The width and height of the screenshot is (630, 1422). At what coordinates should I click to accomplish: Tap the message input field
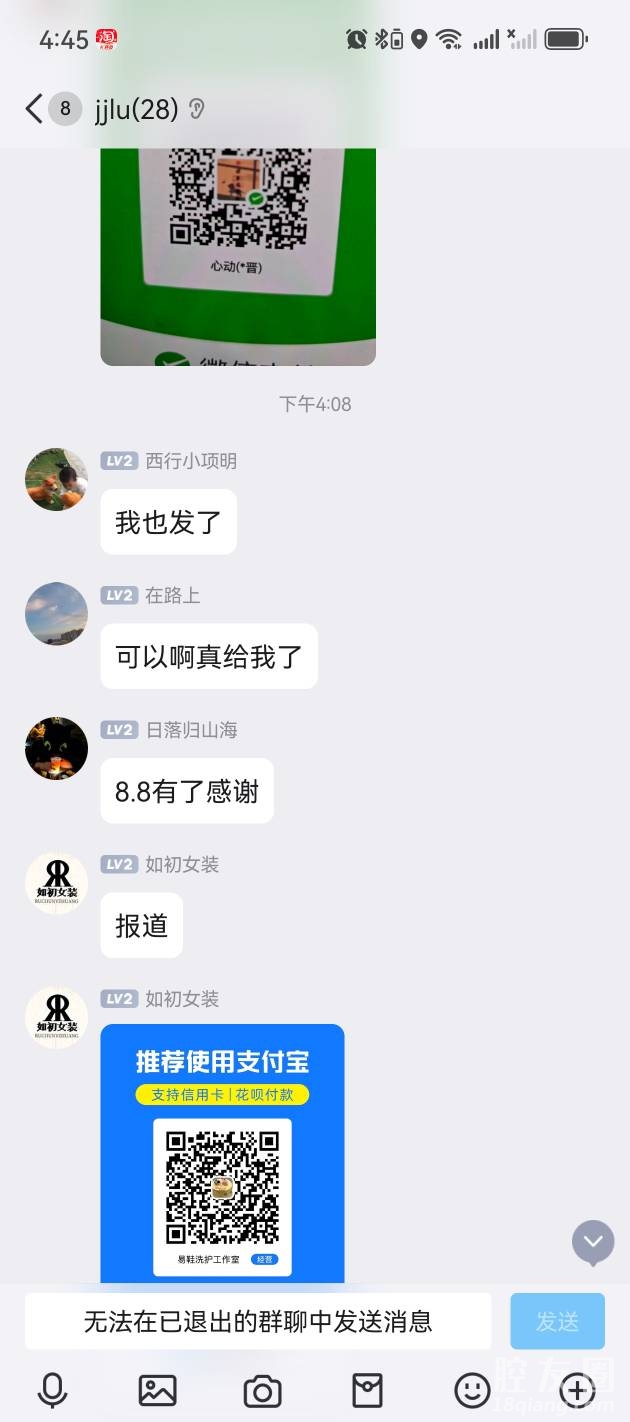tap(258, 1321)
